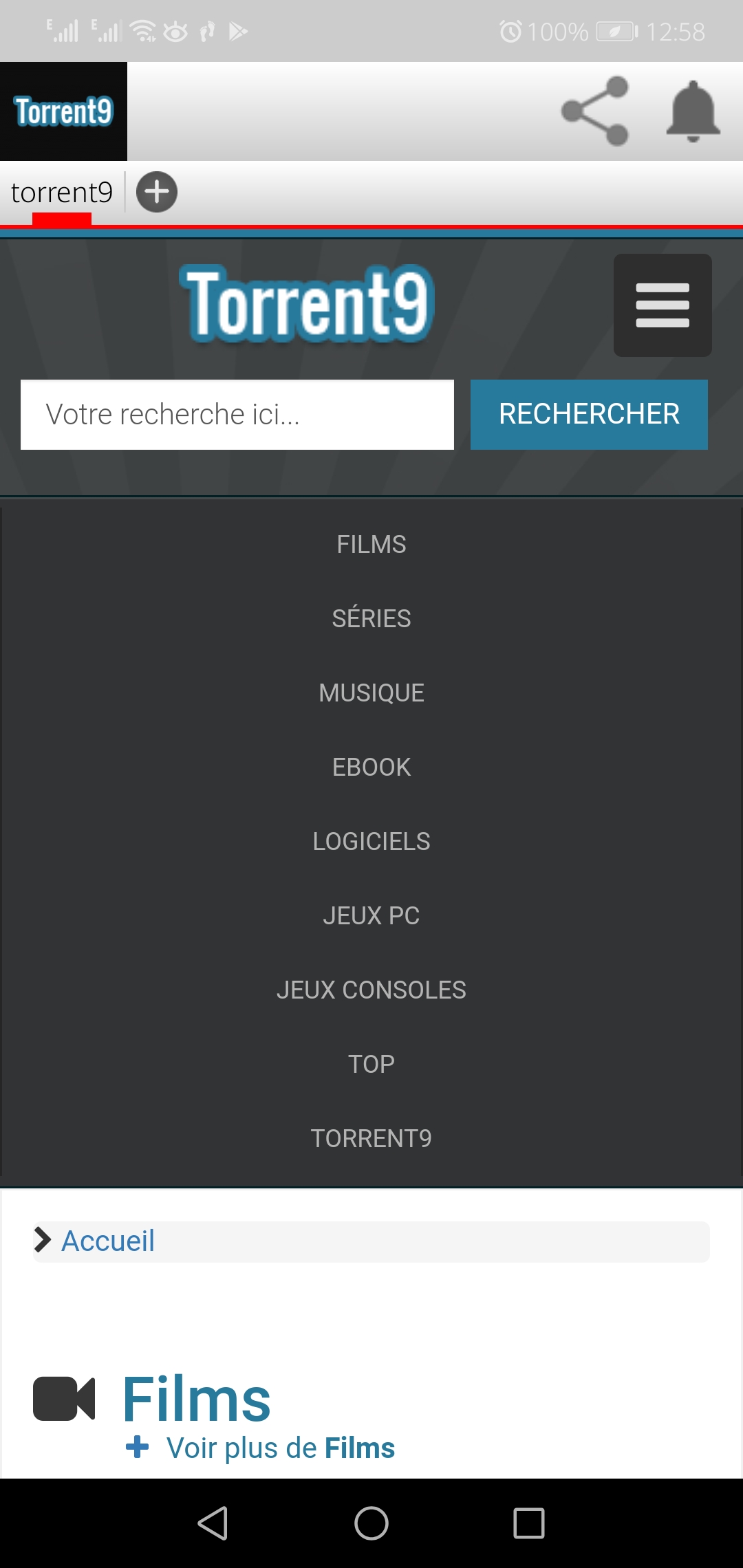Image resolution: width=743 pixels, height=1568 pixels.
Task: Tap the RECHERCHER button
Action: tap(589, 415)
